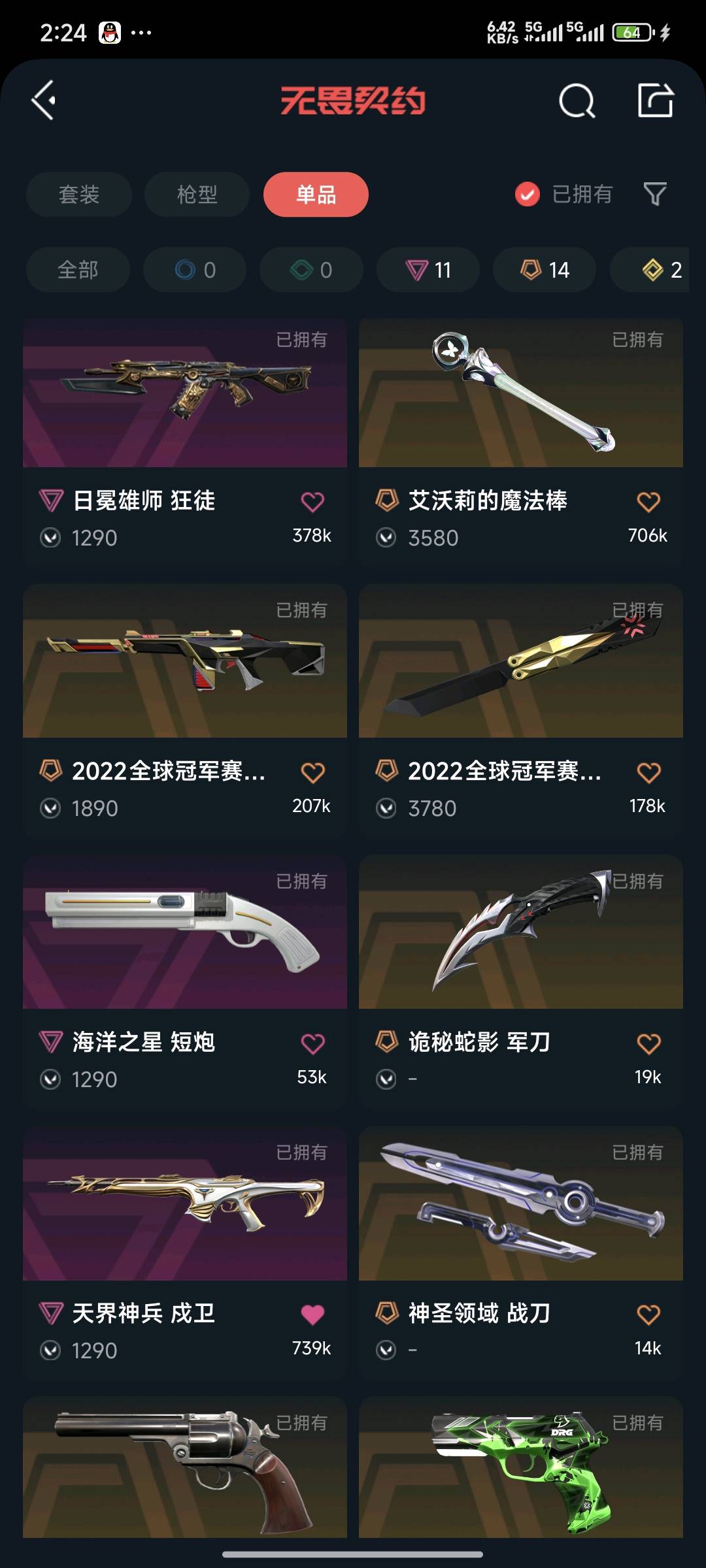Select the 全部 rarity chip
The width and height of the screenshot is (706, 1568).
78,270
